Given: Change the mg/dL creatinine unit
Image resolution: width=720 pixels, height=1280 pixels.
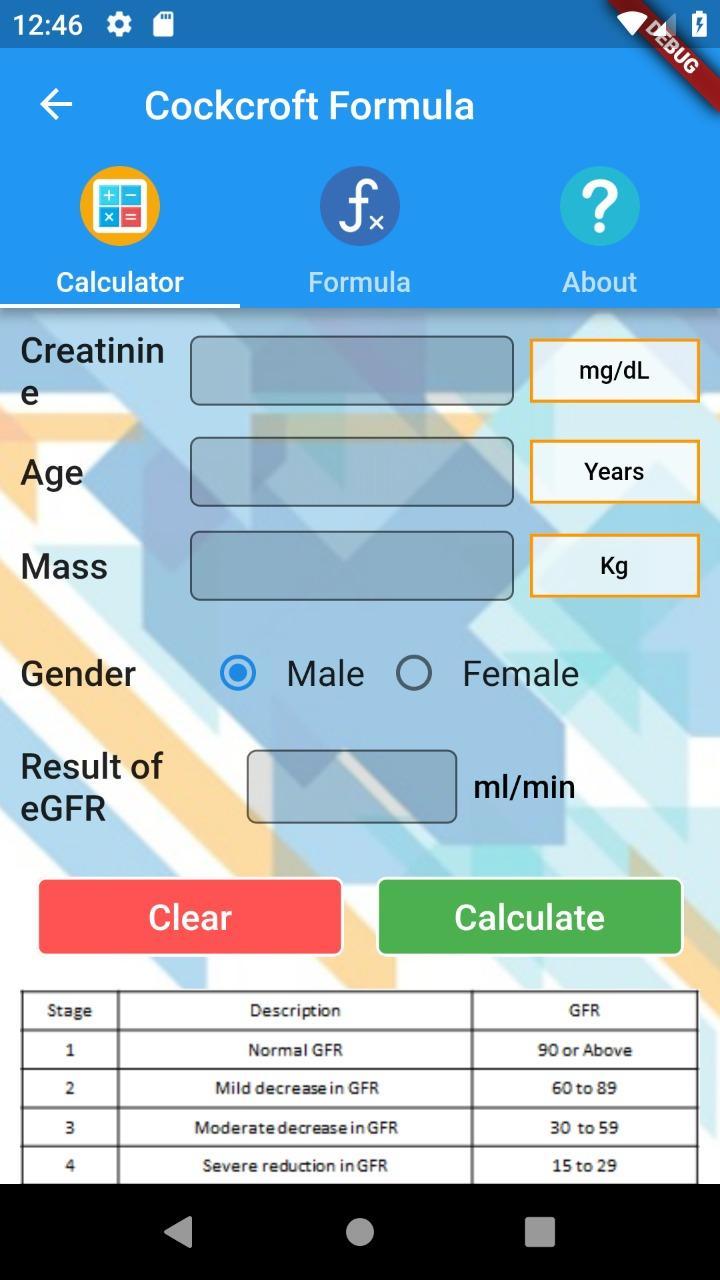Looking at the screenshot, I should (x=614, y=371).
